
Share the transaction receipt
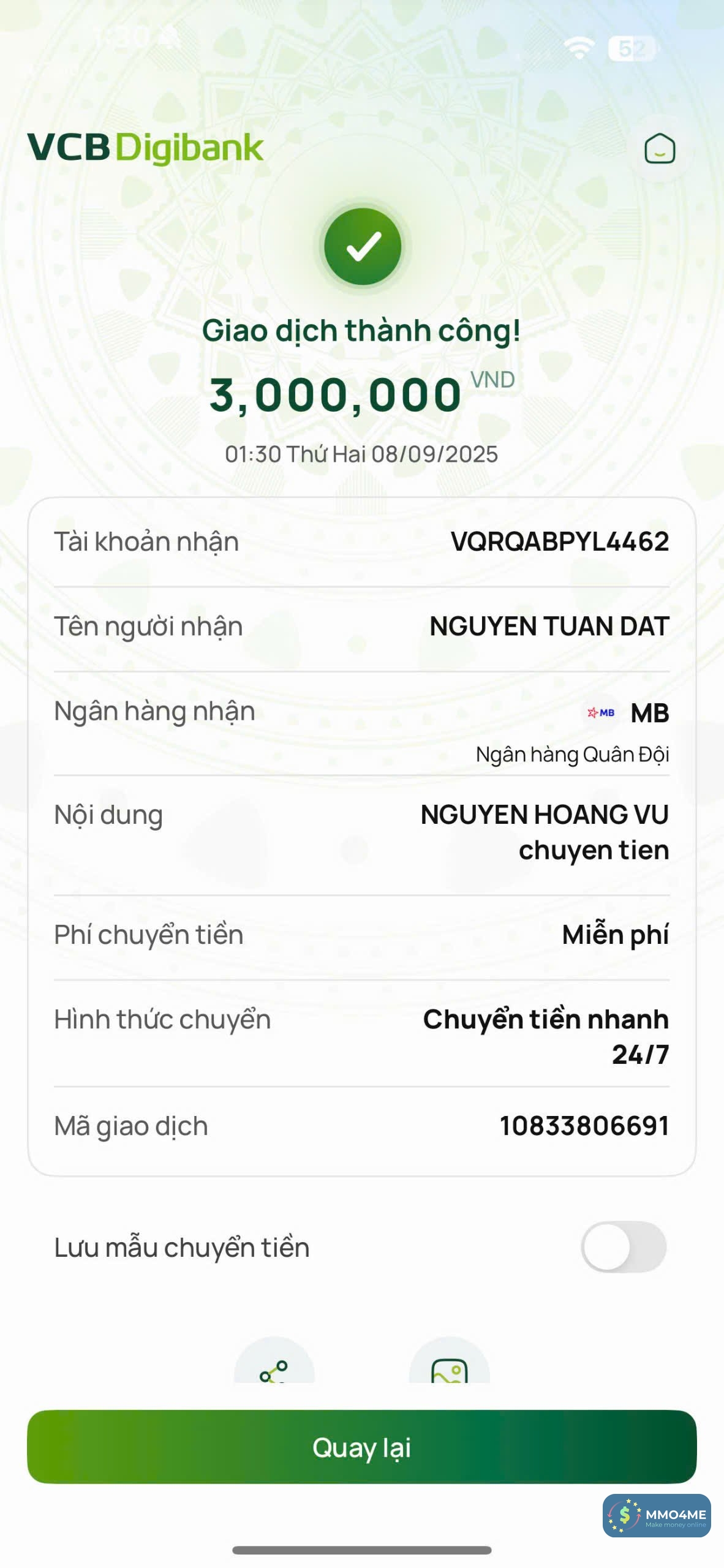[x=274, y=1365]
